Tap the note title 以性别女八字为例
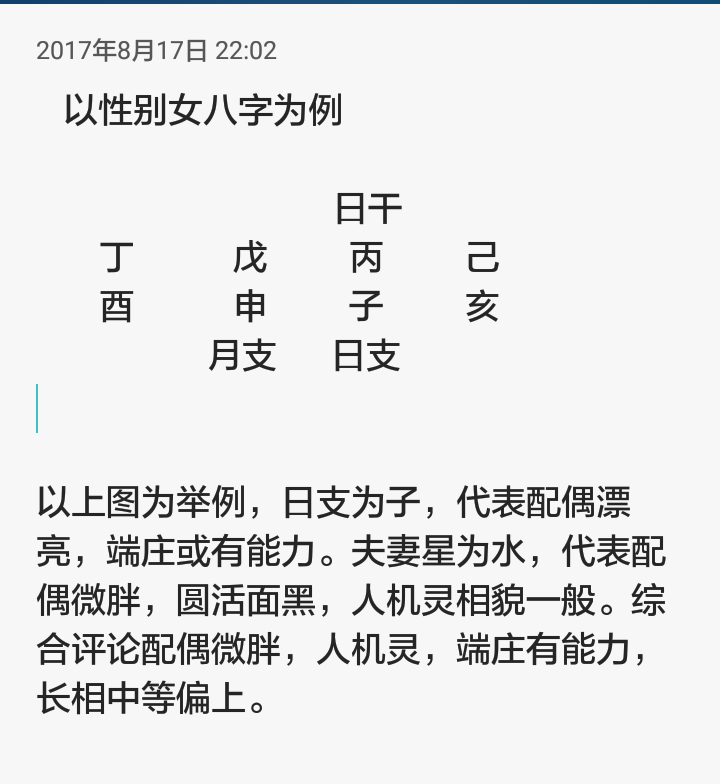The image size is (720, 784). tap(203, 110)
